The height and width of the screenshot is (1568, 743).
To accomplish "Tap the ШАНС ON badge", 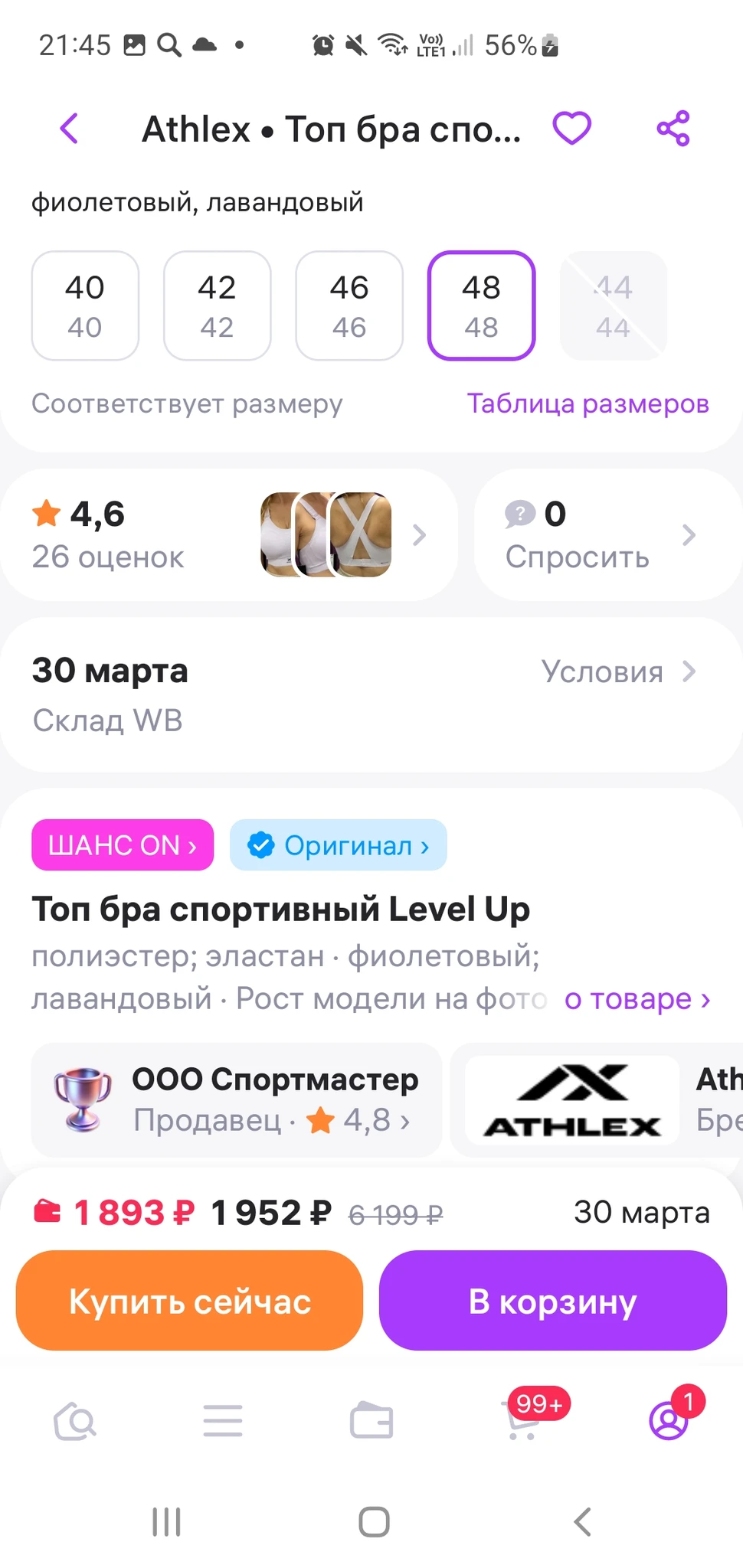I will 123,845.
